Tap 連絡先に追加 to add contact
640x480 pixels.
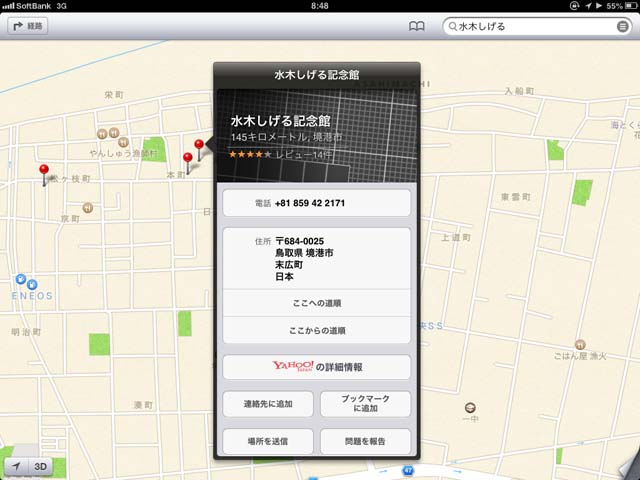[267, 404]
